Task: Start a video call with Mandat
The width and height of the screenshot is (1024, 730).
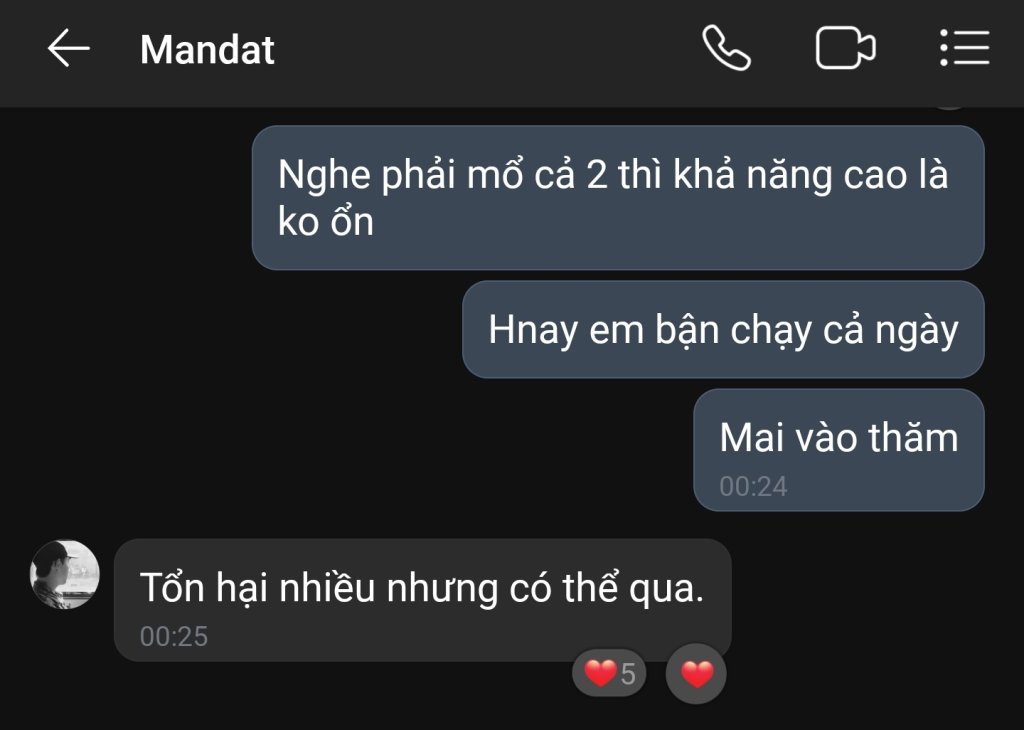Action: (845, 48)
